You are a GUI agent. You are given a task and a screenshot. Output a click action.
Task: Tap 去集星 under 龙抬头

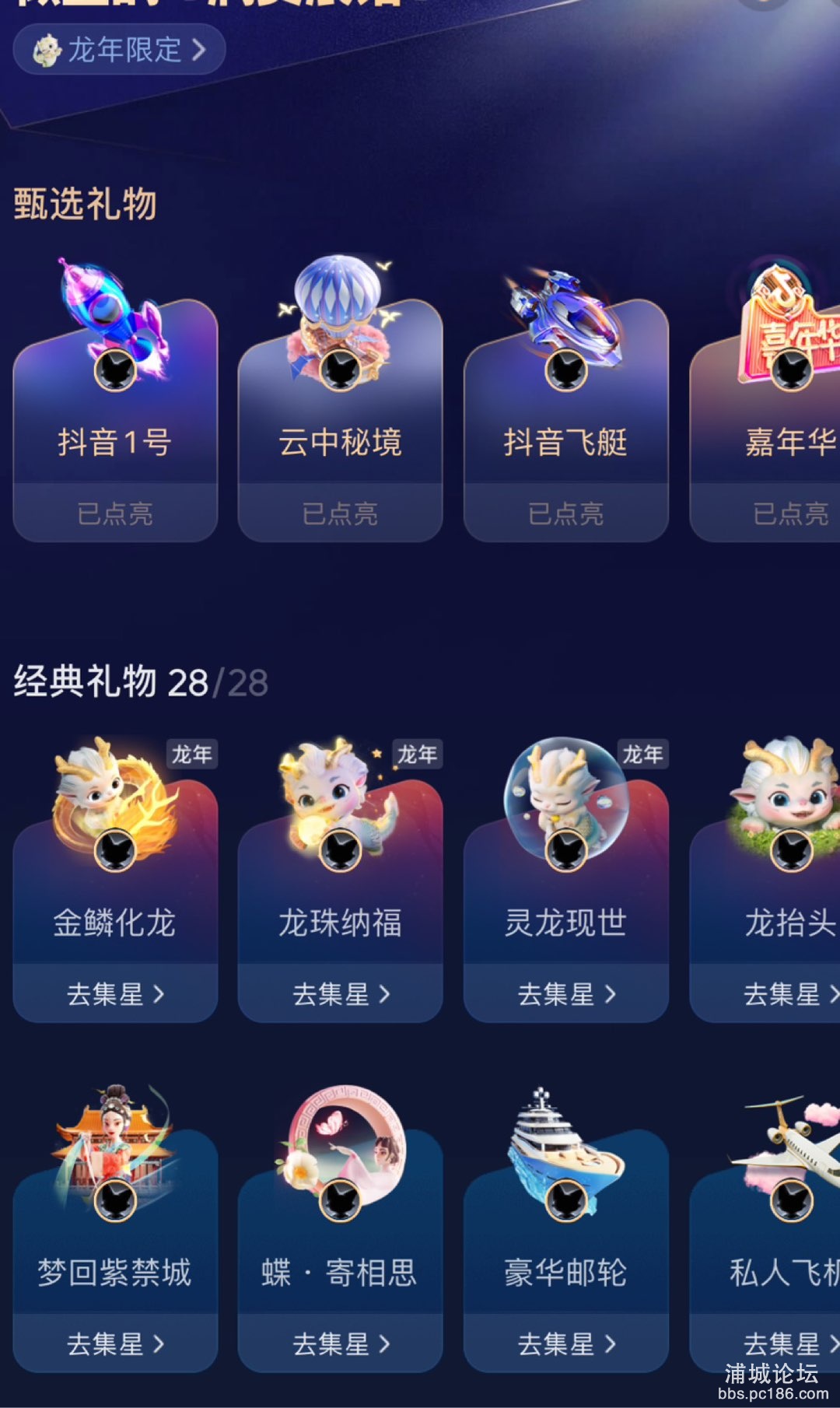click(x=786, y=993)
